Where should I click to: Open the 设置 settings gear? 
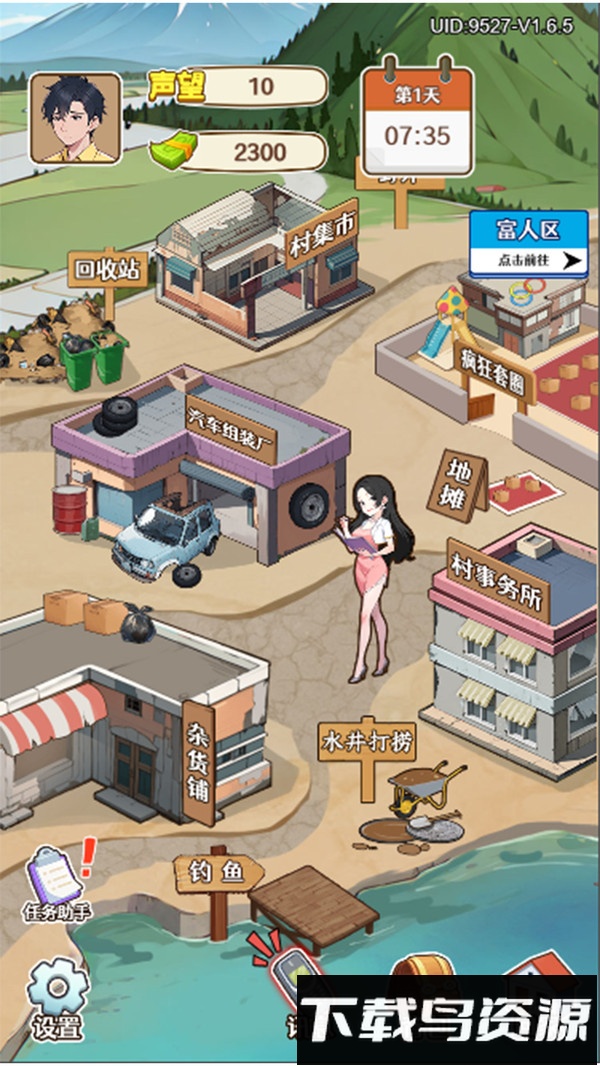click(57, 995)
